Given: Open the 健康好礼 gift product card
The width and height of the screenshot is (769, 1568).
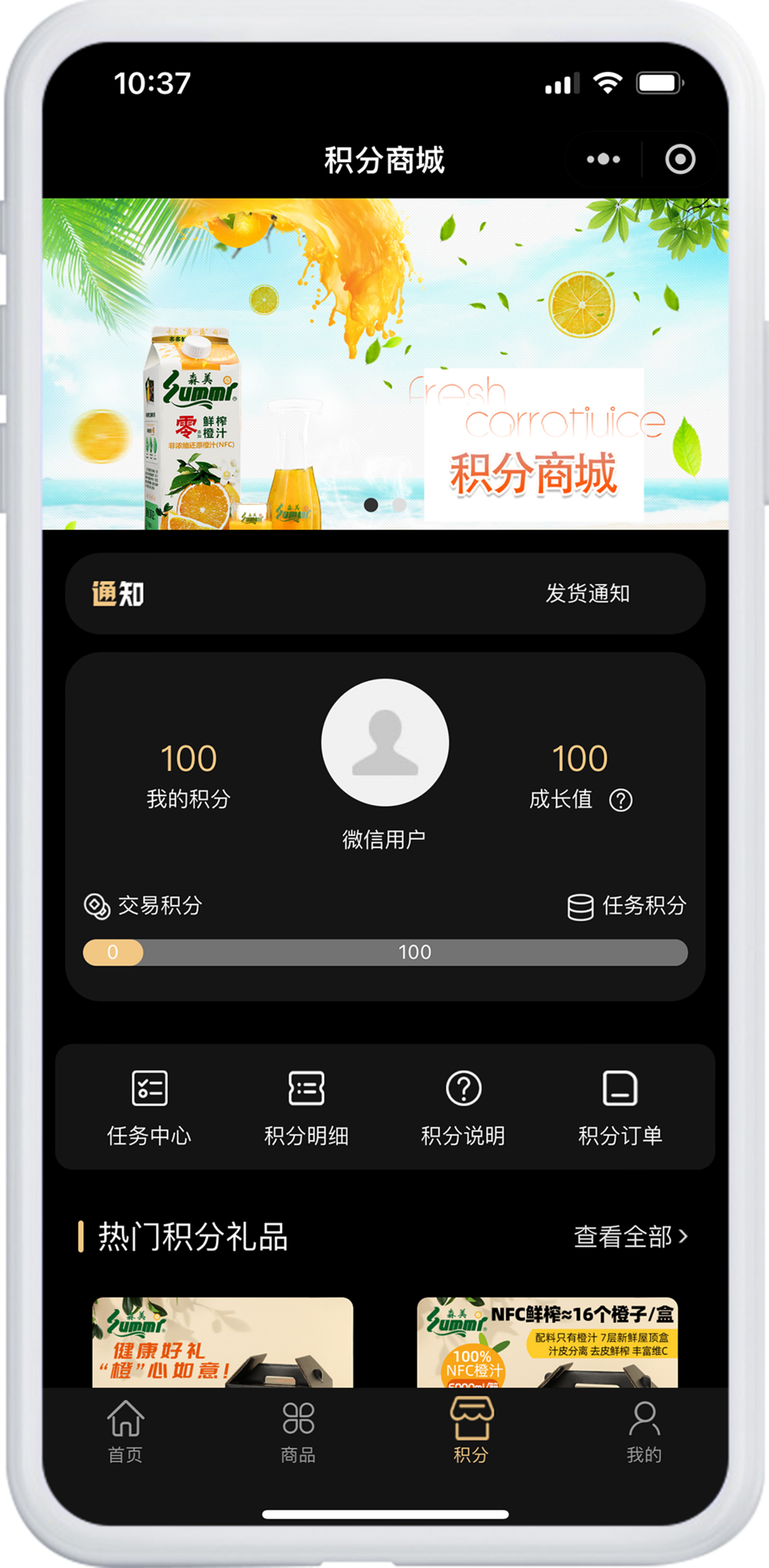Looking at the screenshot, I should (x=223, y=1342).
